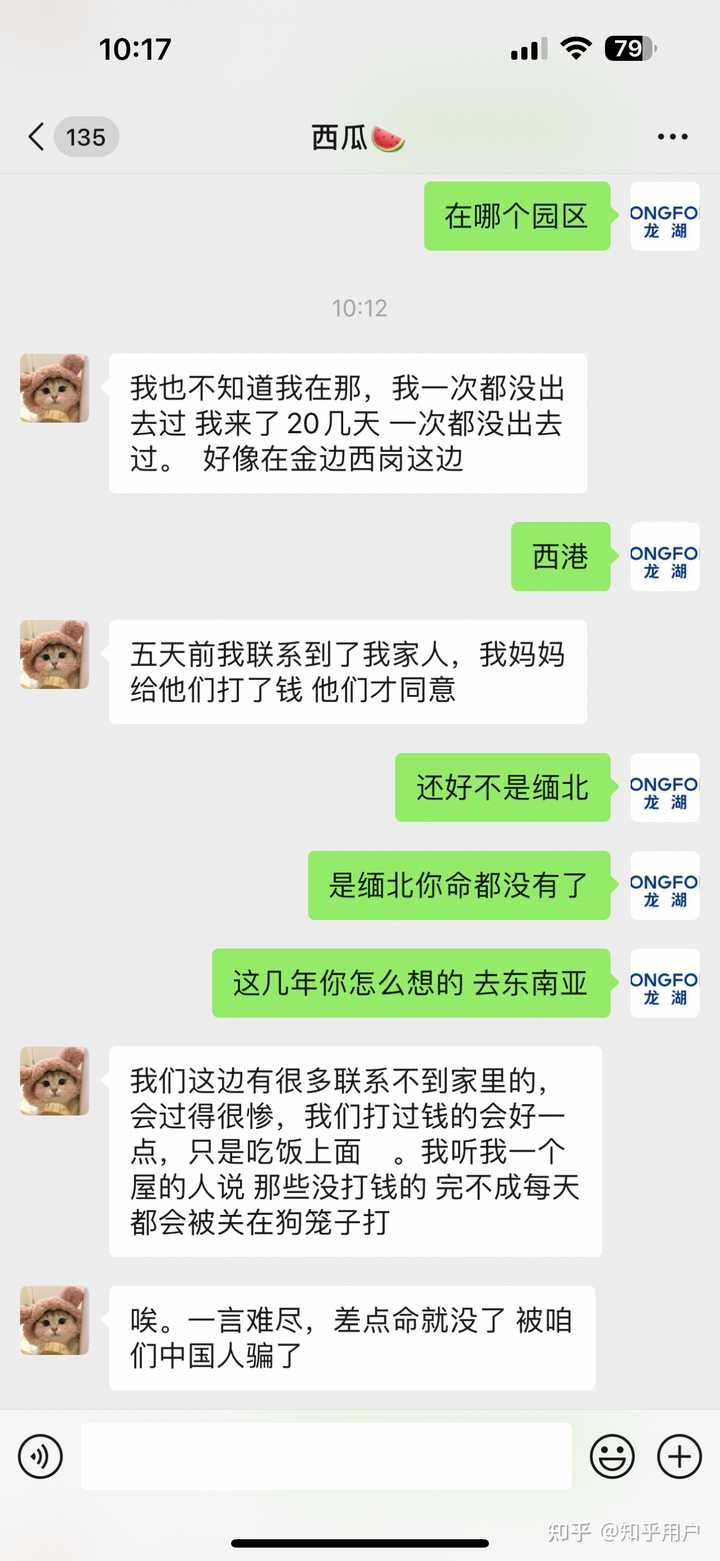Open the plus attachments menu

point(679,1456)
